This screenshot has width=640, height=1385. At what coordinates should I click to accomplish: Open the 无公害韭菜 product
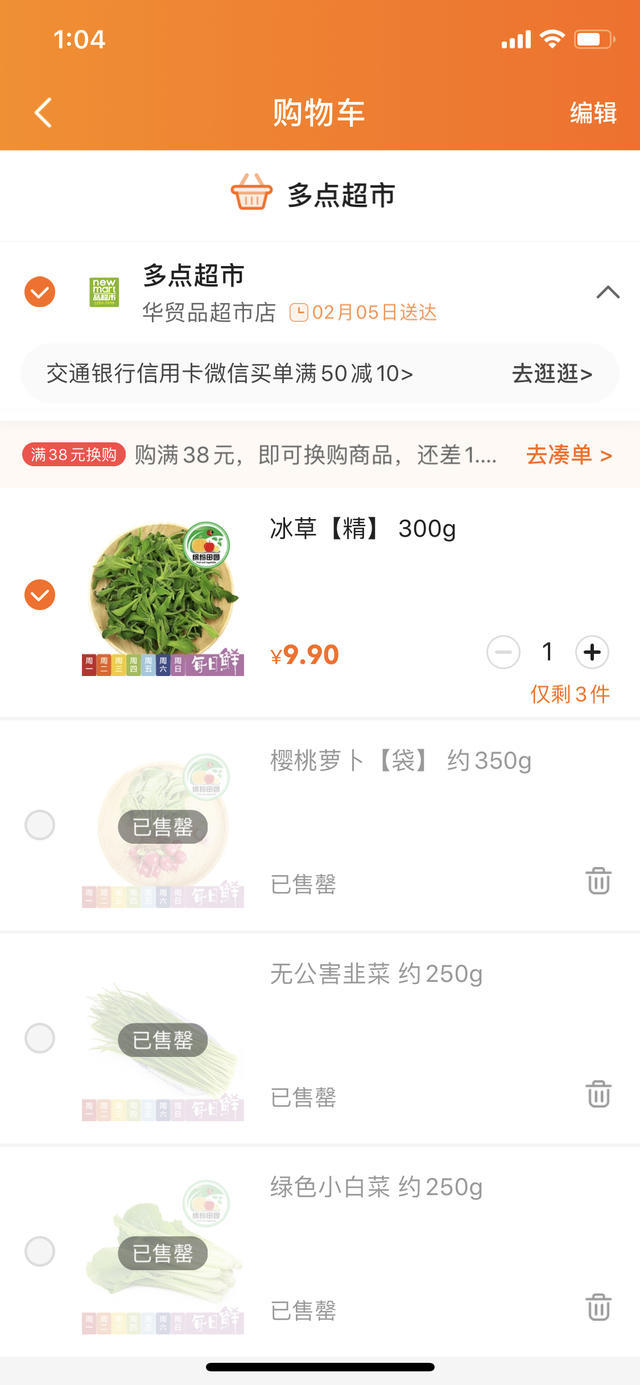(376, 974)
